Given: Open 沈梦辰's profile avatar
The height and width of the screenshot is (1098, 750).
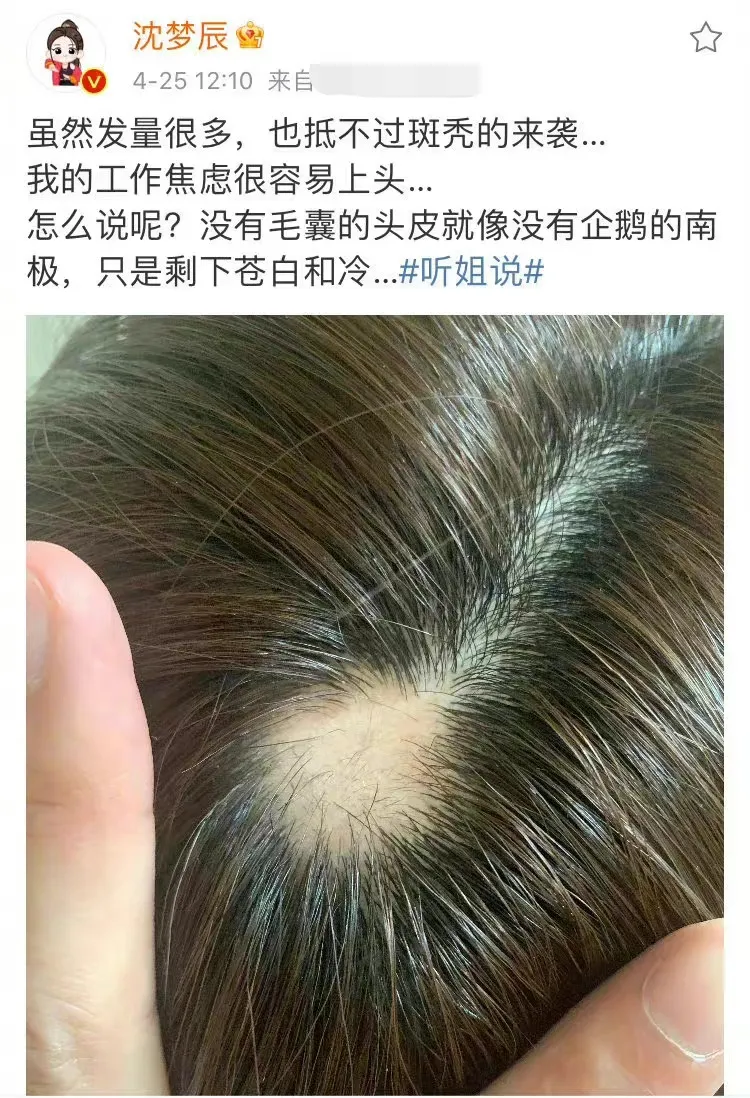Looking at the screenshot, I should (x=66, y=54).
